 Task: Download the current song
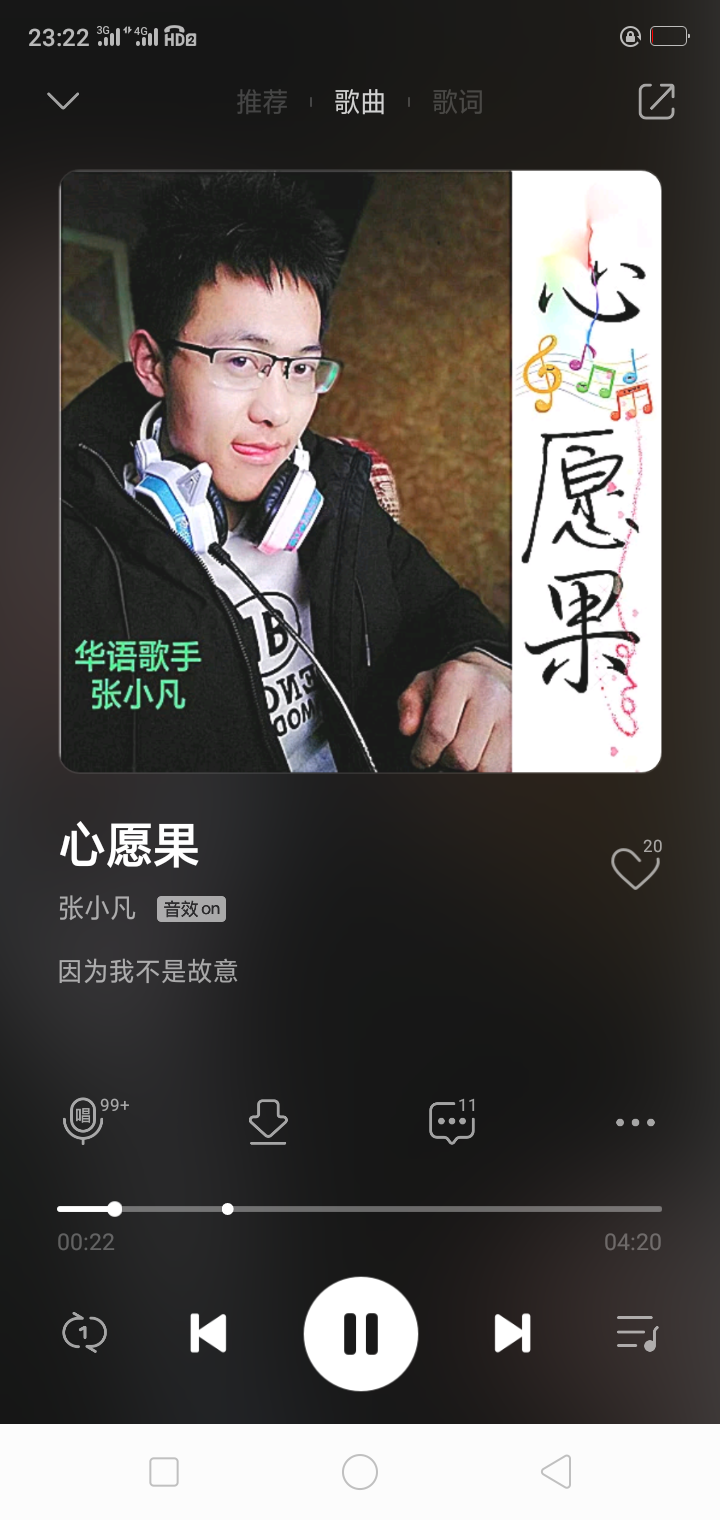click(268, 1122)
